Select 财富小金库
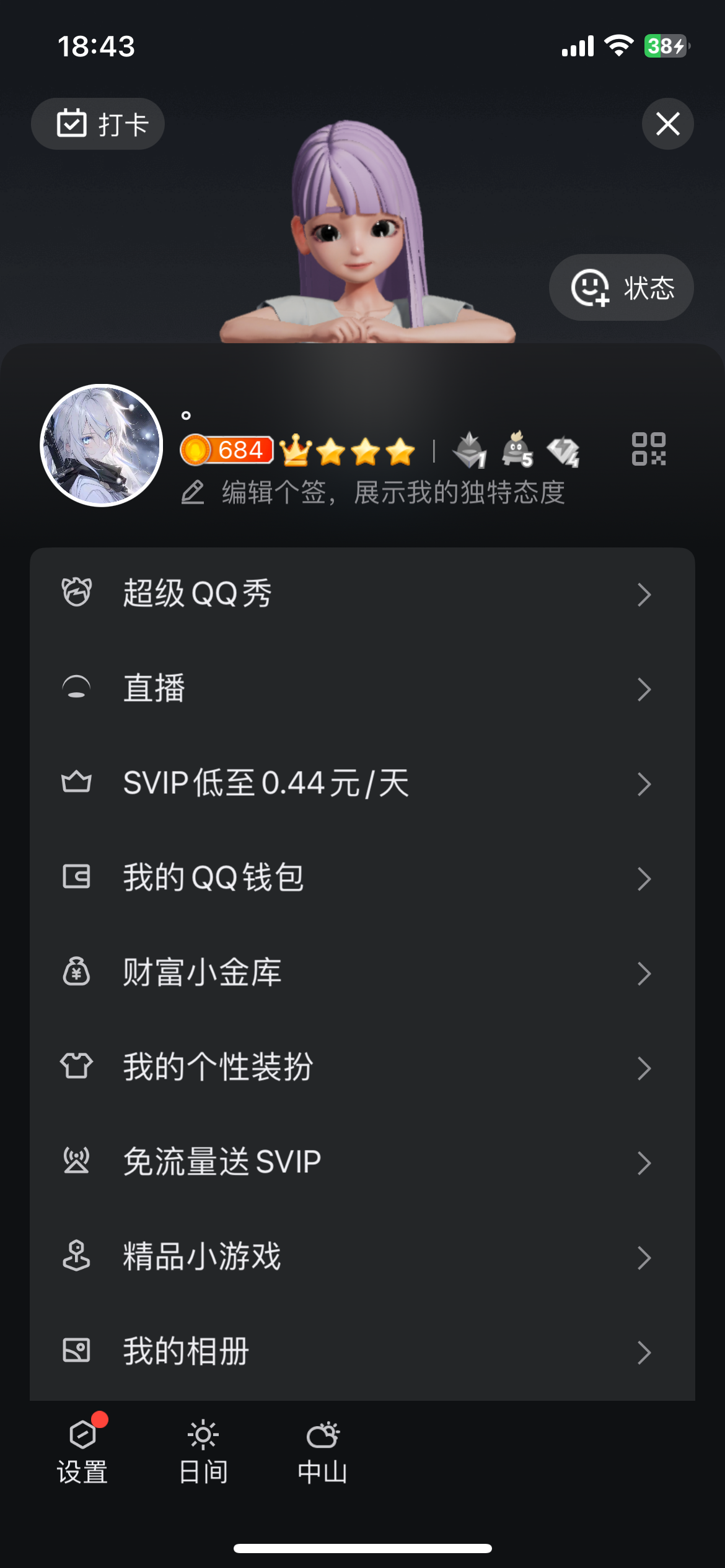 click(x=362, y=973)
